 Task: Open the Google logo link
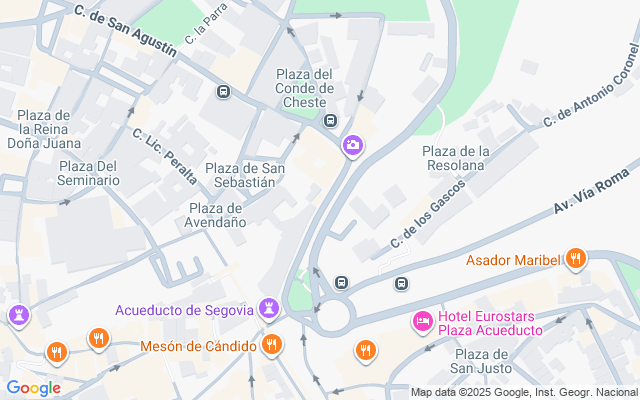[x=33, y=388]
